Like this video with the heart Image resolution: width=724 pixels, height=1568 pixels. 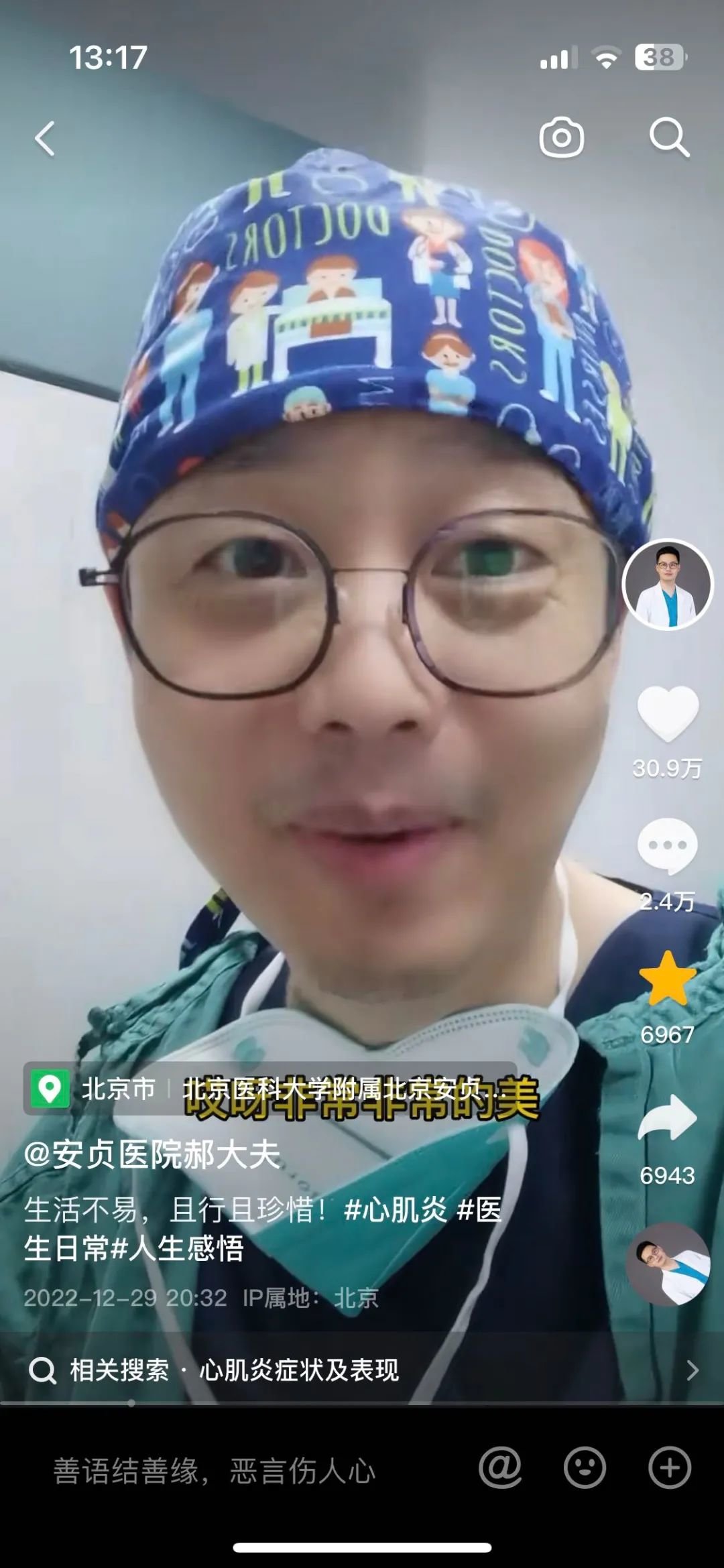pos(667,713)
